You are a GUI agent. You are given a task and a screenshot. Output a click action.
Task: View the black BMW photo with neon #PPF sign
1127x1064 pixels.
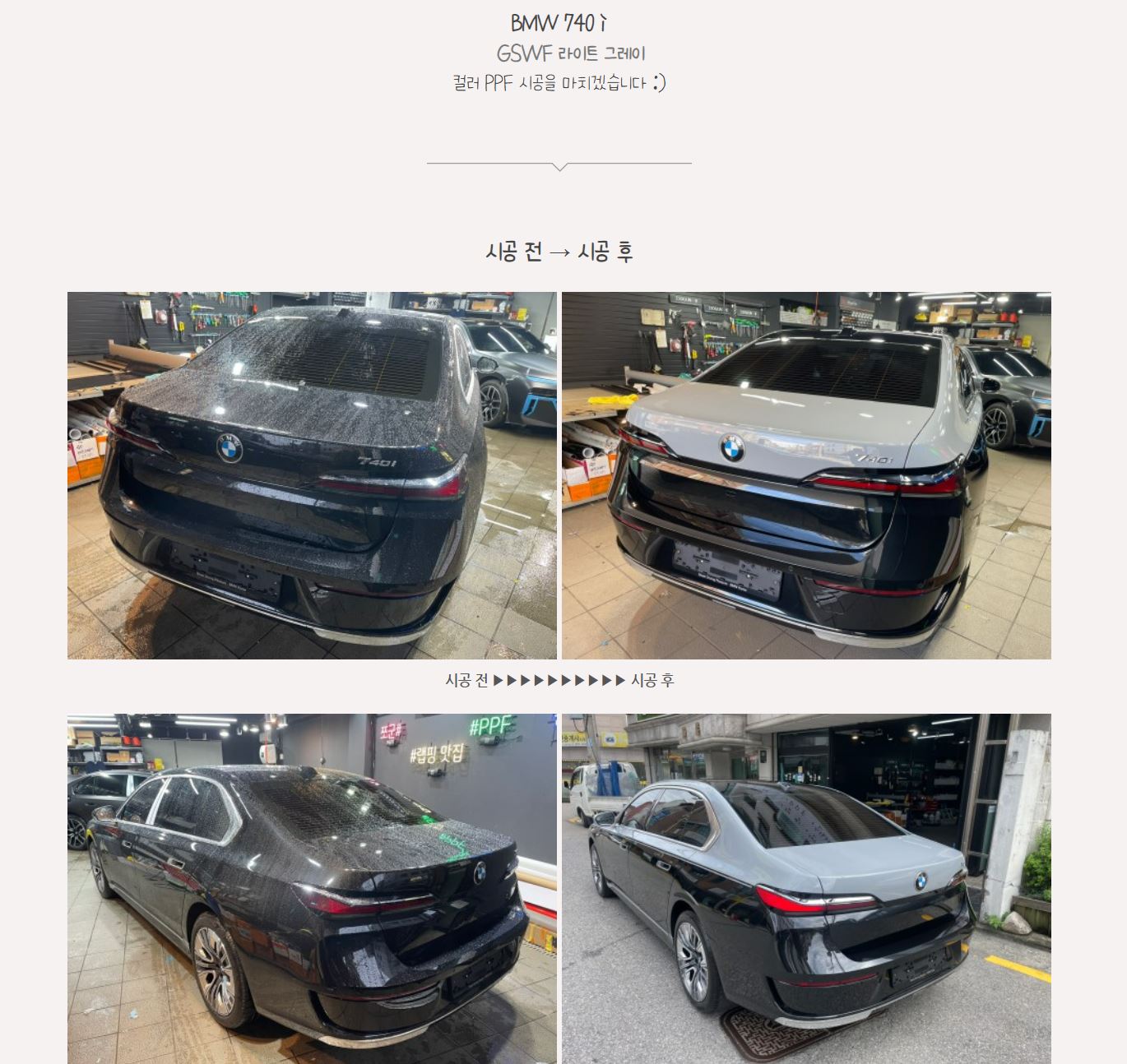312,888
